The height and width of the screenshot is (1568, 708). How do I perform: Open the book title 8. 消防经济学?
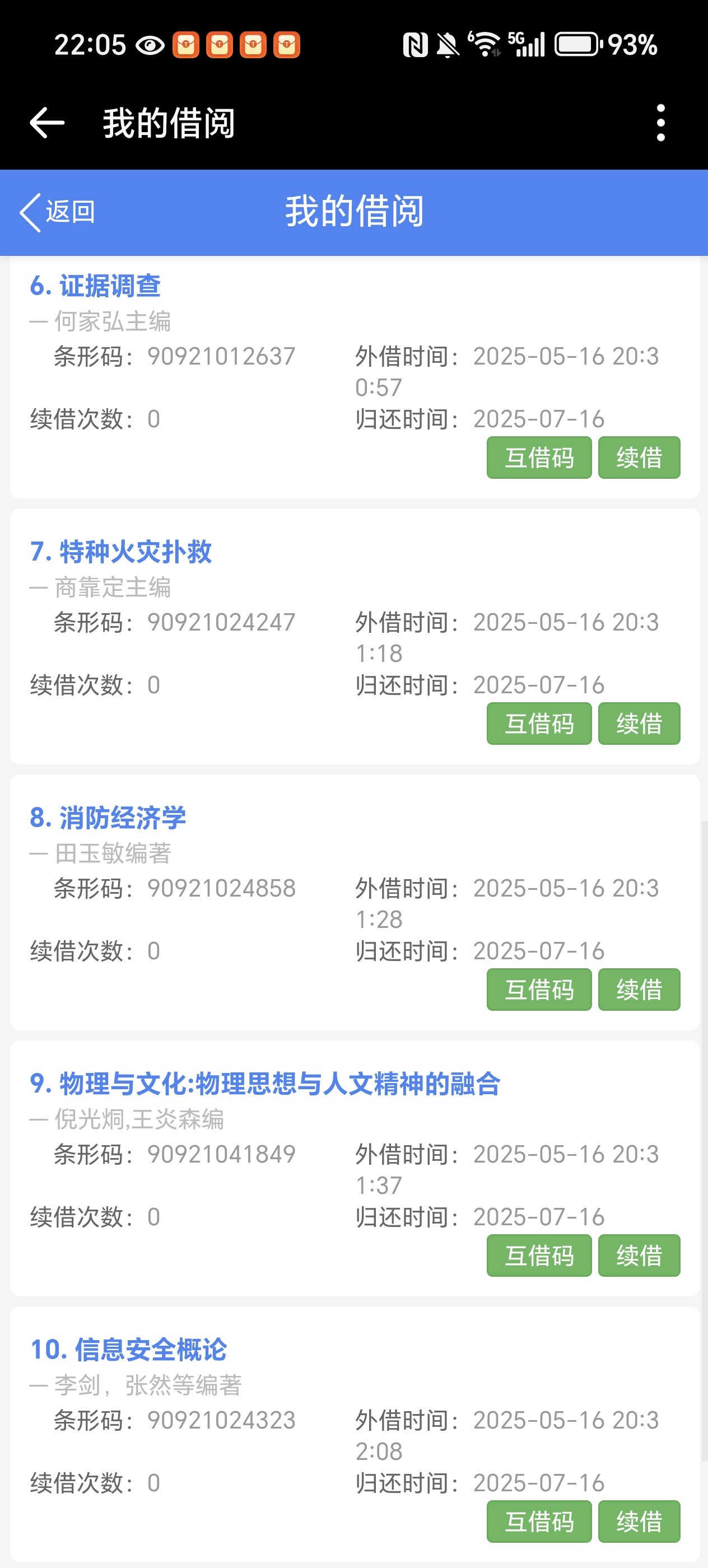pyautogui.click(x=108, y=818)
